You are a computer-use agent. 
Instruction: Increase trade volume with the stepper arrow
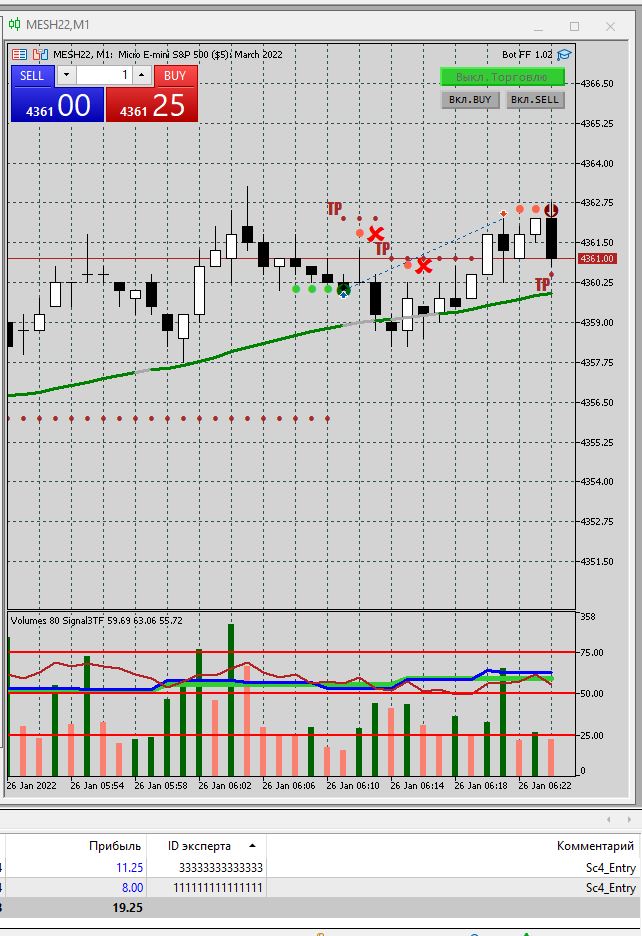141,73
